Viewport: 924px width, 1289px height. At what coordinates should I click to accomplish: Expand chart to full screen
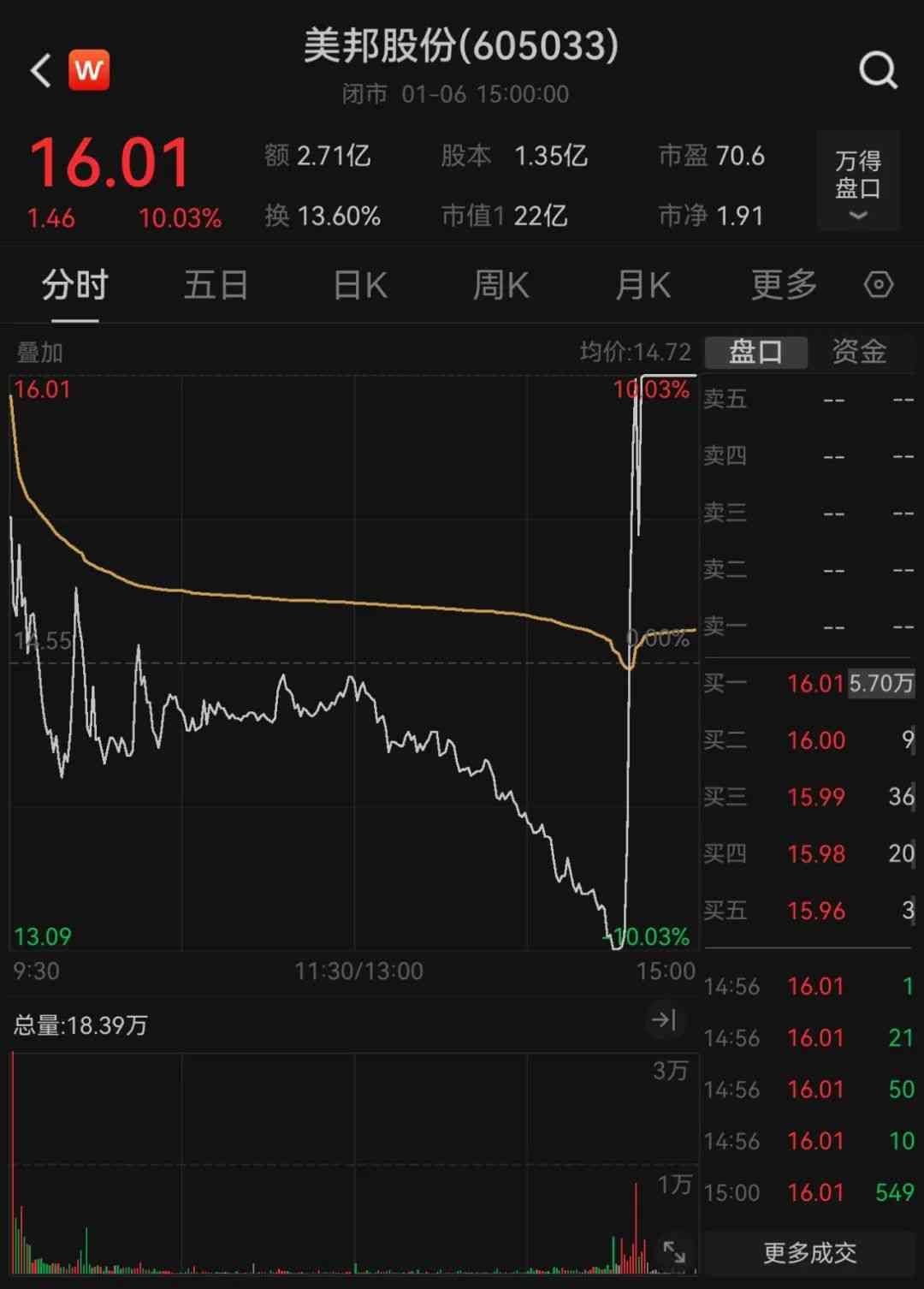click(674, 1252)
